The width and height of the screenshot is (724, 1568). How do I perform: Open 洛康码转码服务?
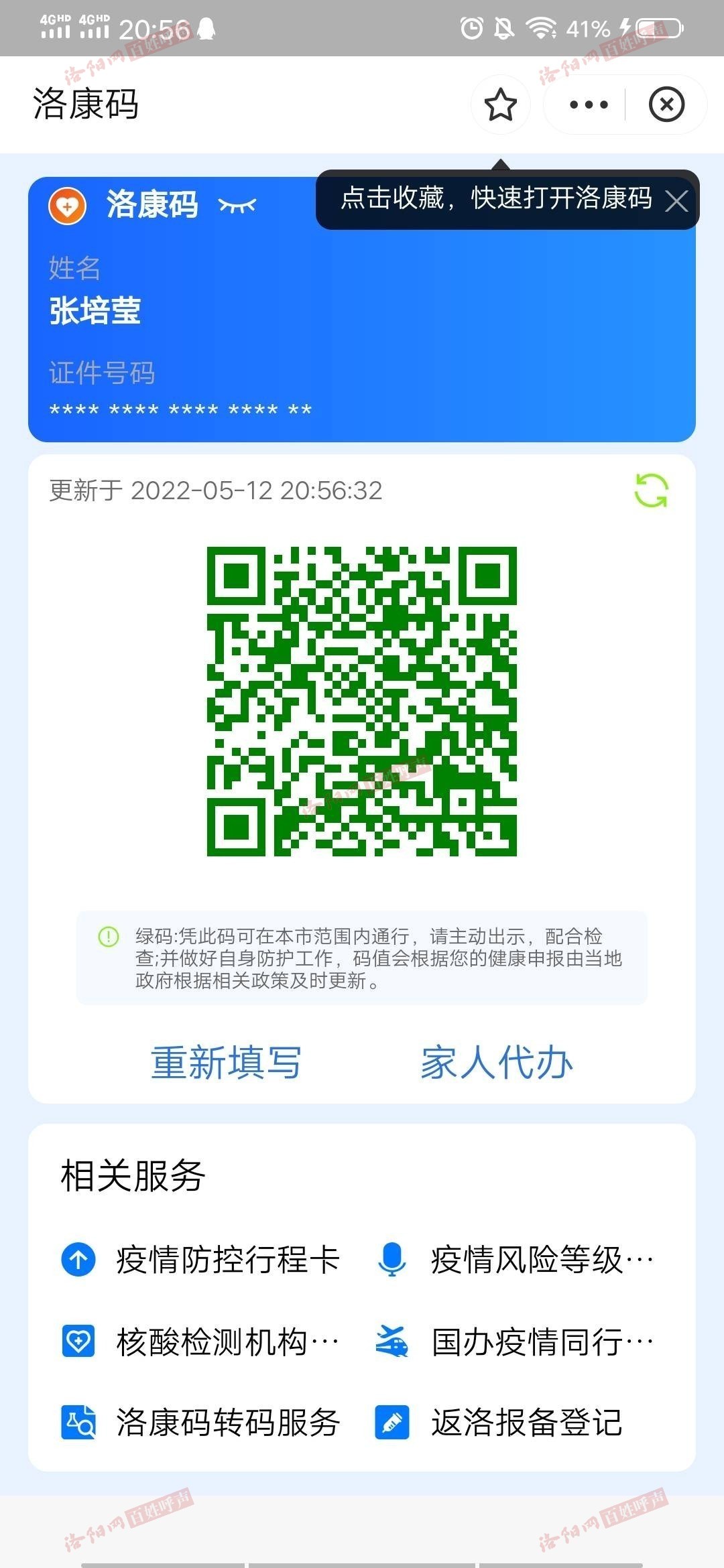pos(200,1423)
